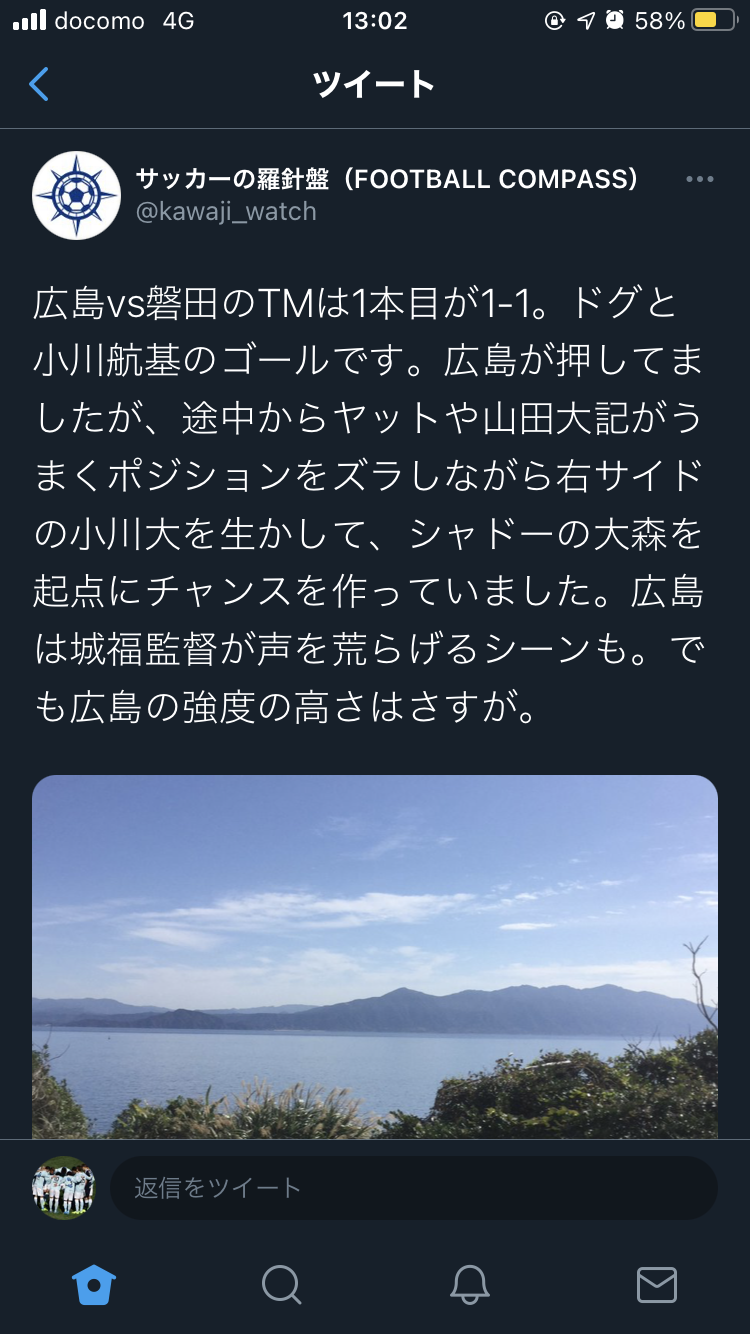Image resolution: width=750 pixels, height=1334 pixels.
Task: Open the FOOTBALL COMPASS profile avatar
Action: [76, 195]
